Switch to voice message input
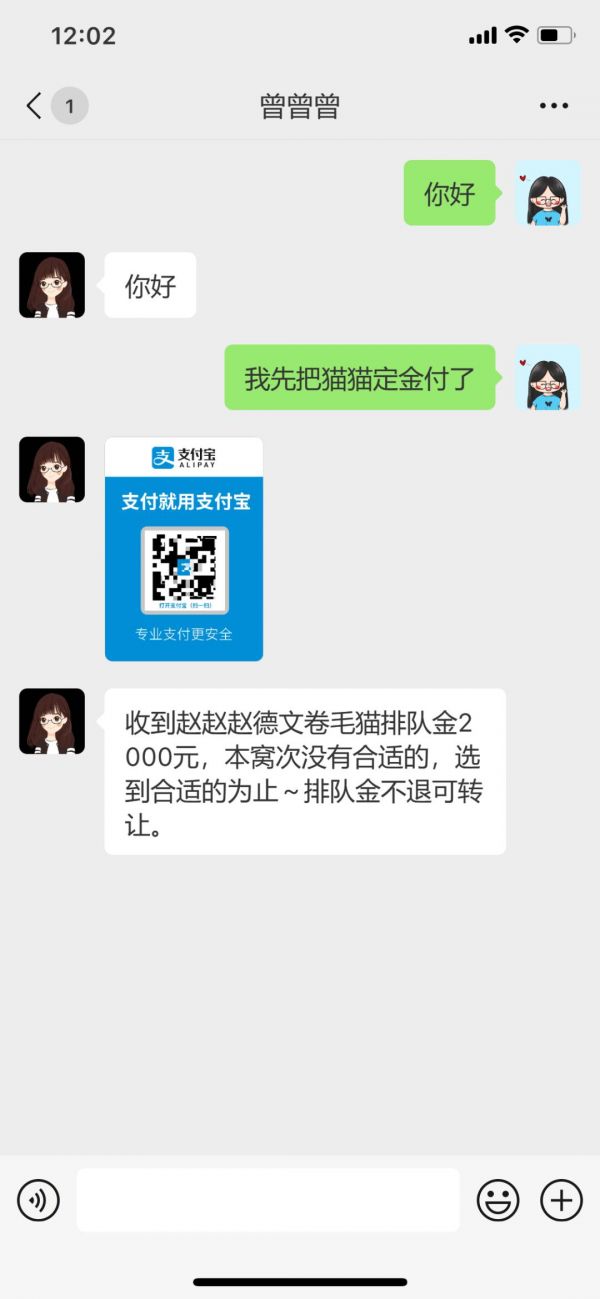 pos(39,1200)
